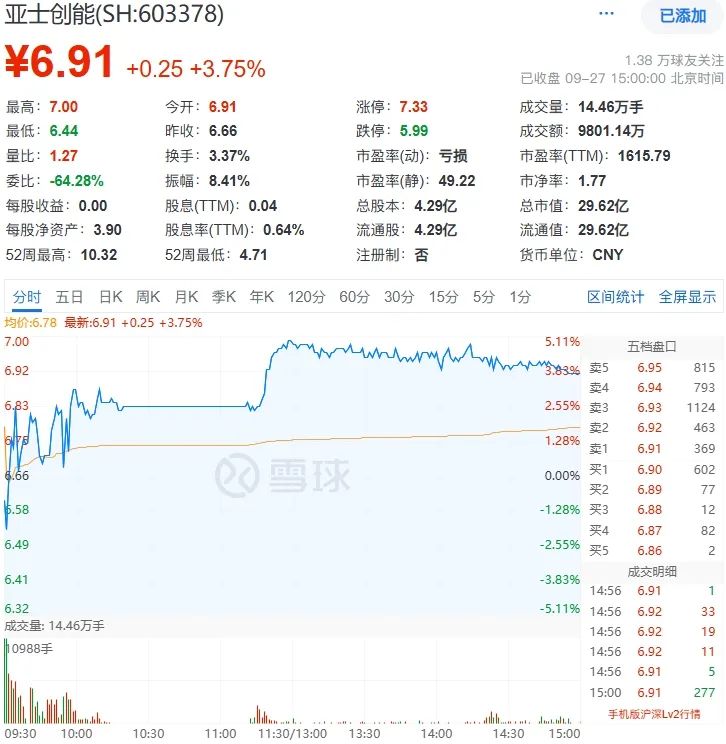Select the 周K chart tab

(148, 297)
